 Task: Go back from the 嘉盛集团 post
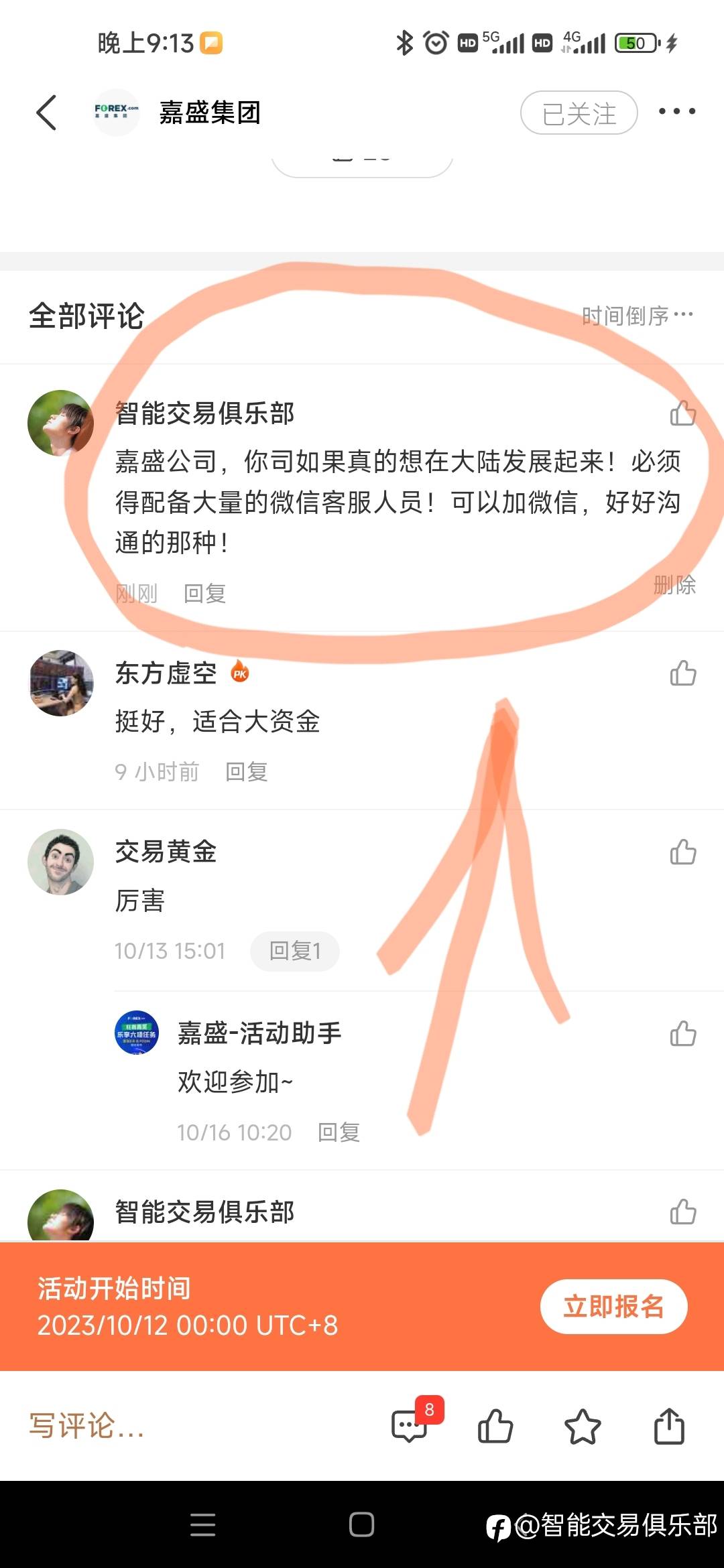point(46,113)
